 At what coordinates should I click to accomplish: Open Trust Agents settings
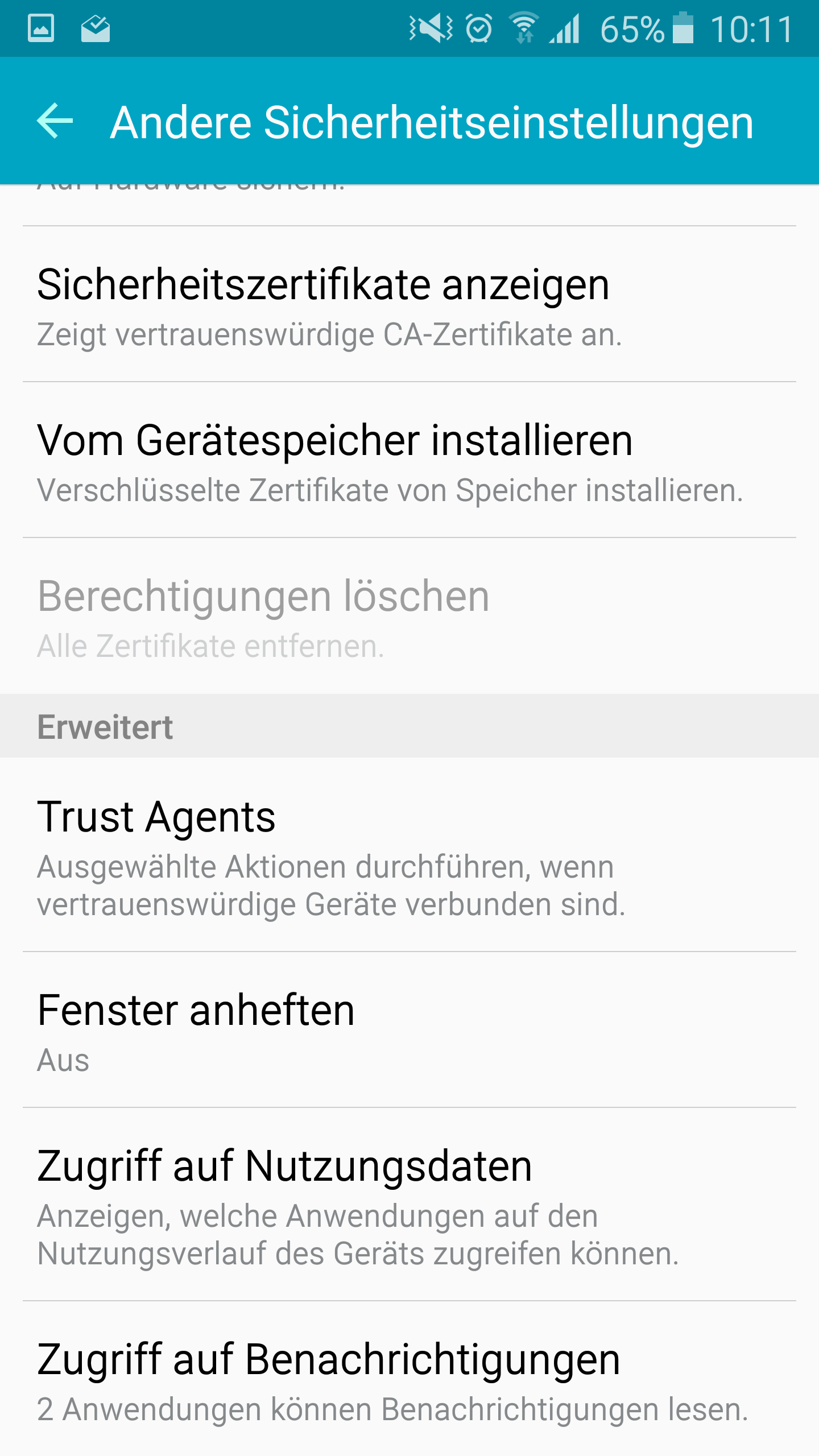[x=409, y=855]
